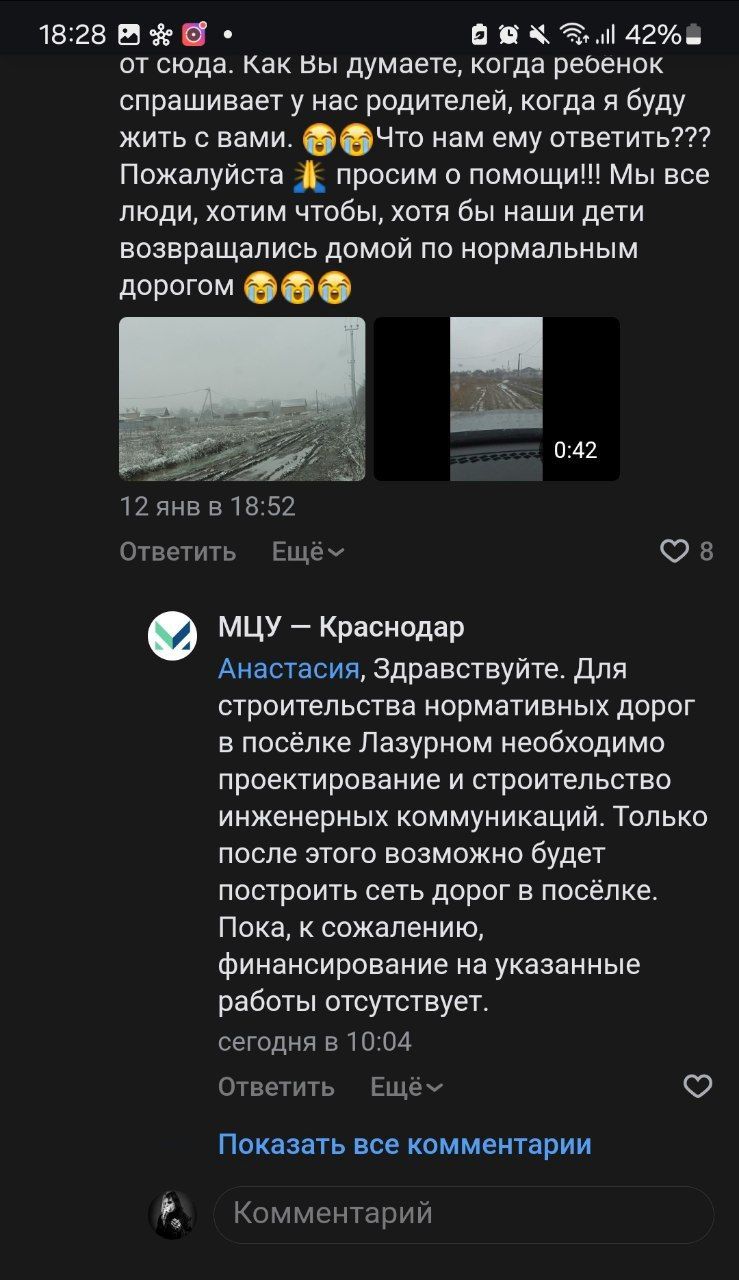The height and width of the screenshot is (1280, 739).
Task: Reply to the МЦУ — Краснодар comment
Action: (x=276, y=1087)
